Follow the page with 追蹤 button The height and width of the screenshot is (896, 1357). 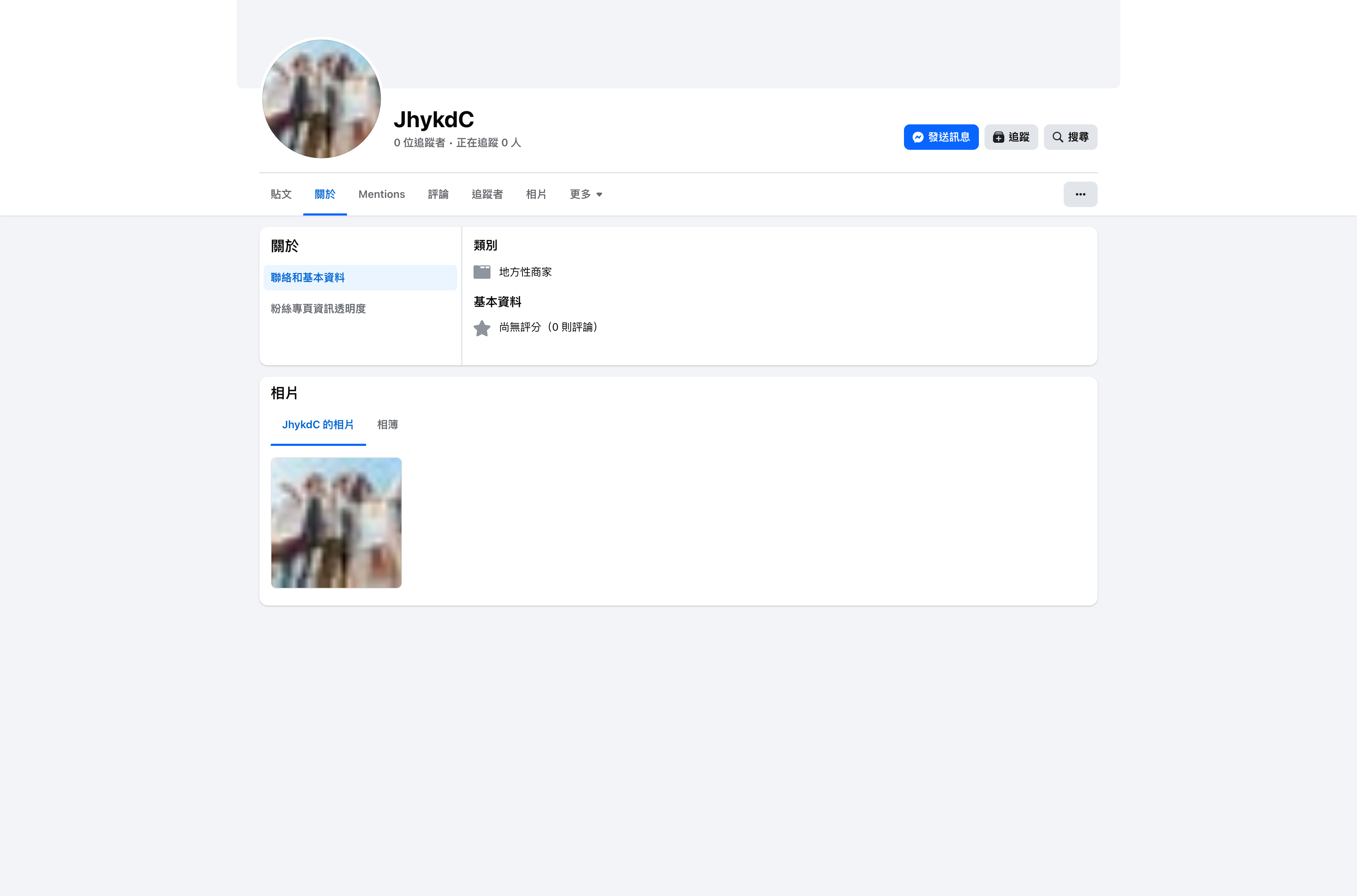pyautogui.click(x=1010, y=137)
